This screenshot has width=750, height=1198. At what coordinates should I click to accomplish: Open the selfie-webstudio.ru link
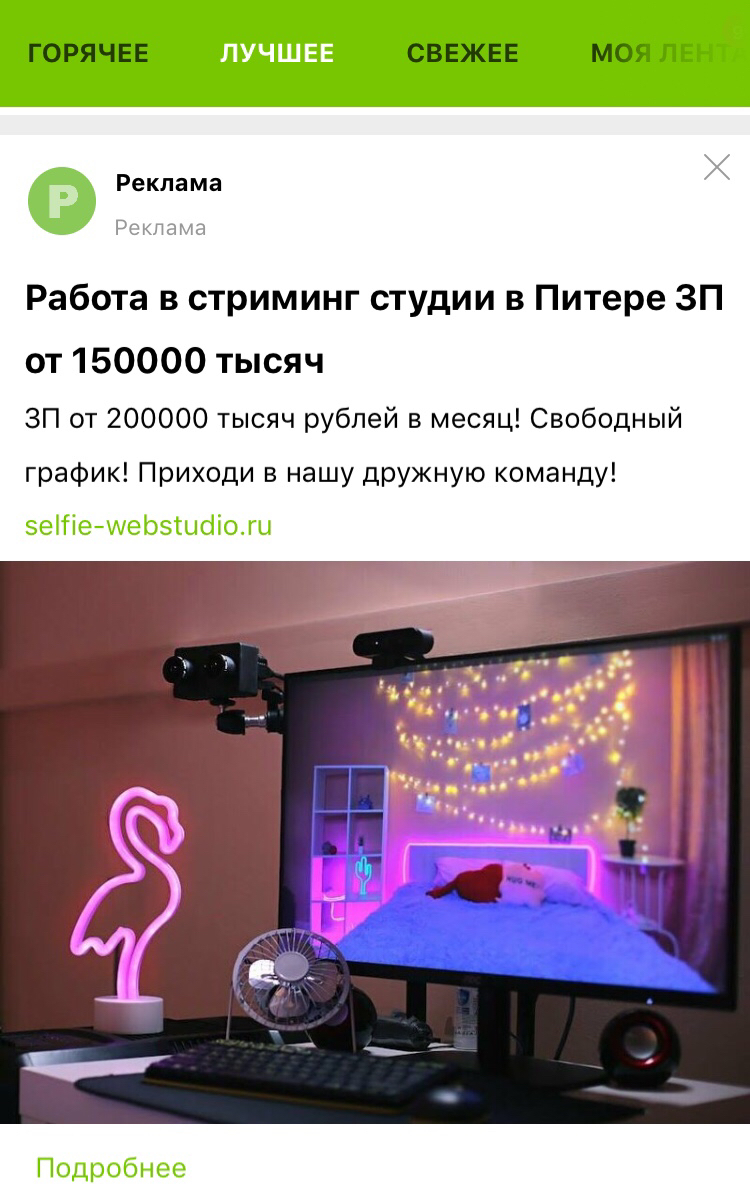(148, 525)
